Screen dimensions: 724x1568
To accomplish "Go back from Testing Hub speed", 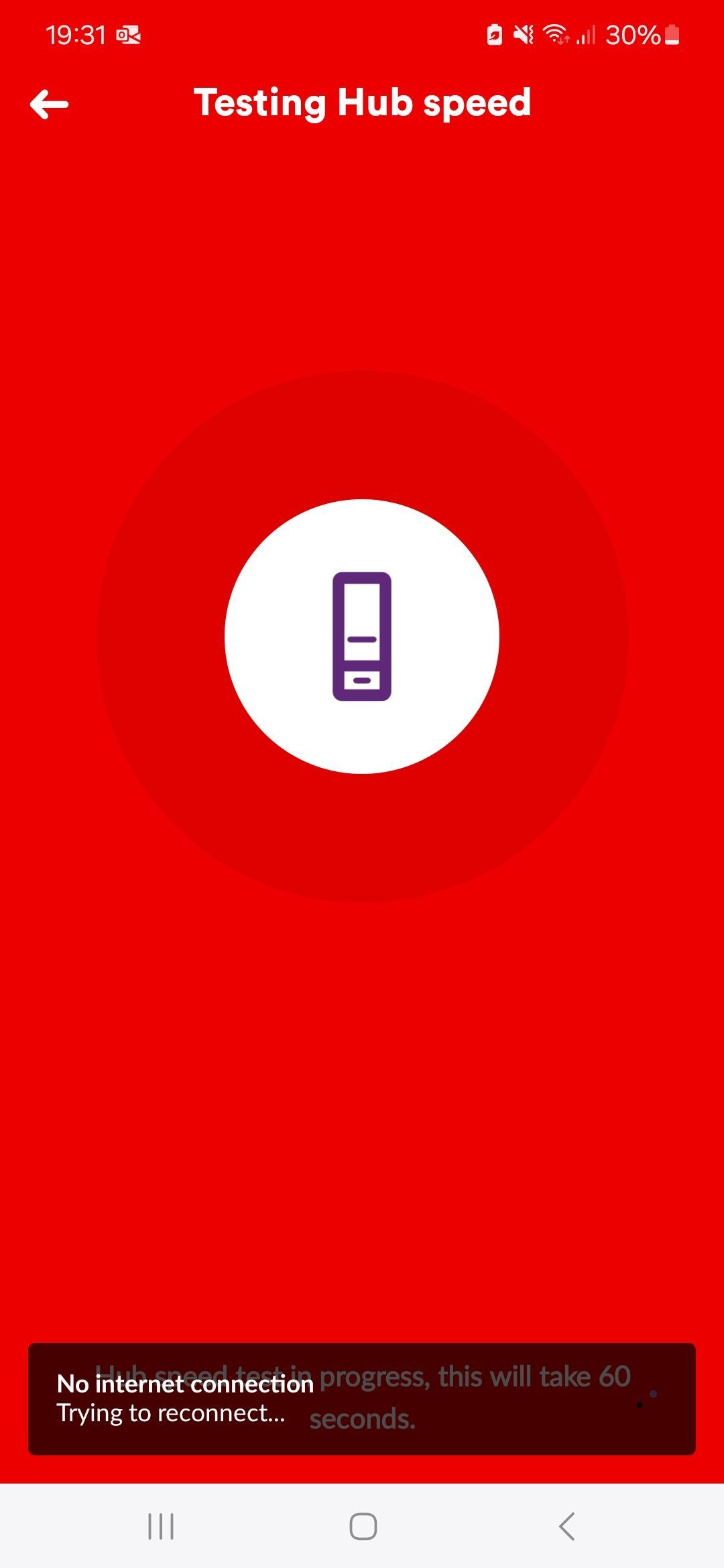I will (x=50, y=105).
